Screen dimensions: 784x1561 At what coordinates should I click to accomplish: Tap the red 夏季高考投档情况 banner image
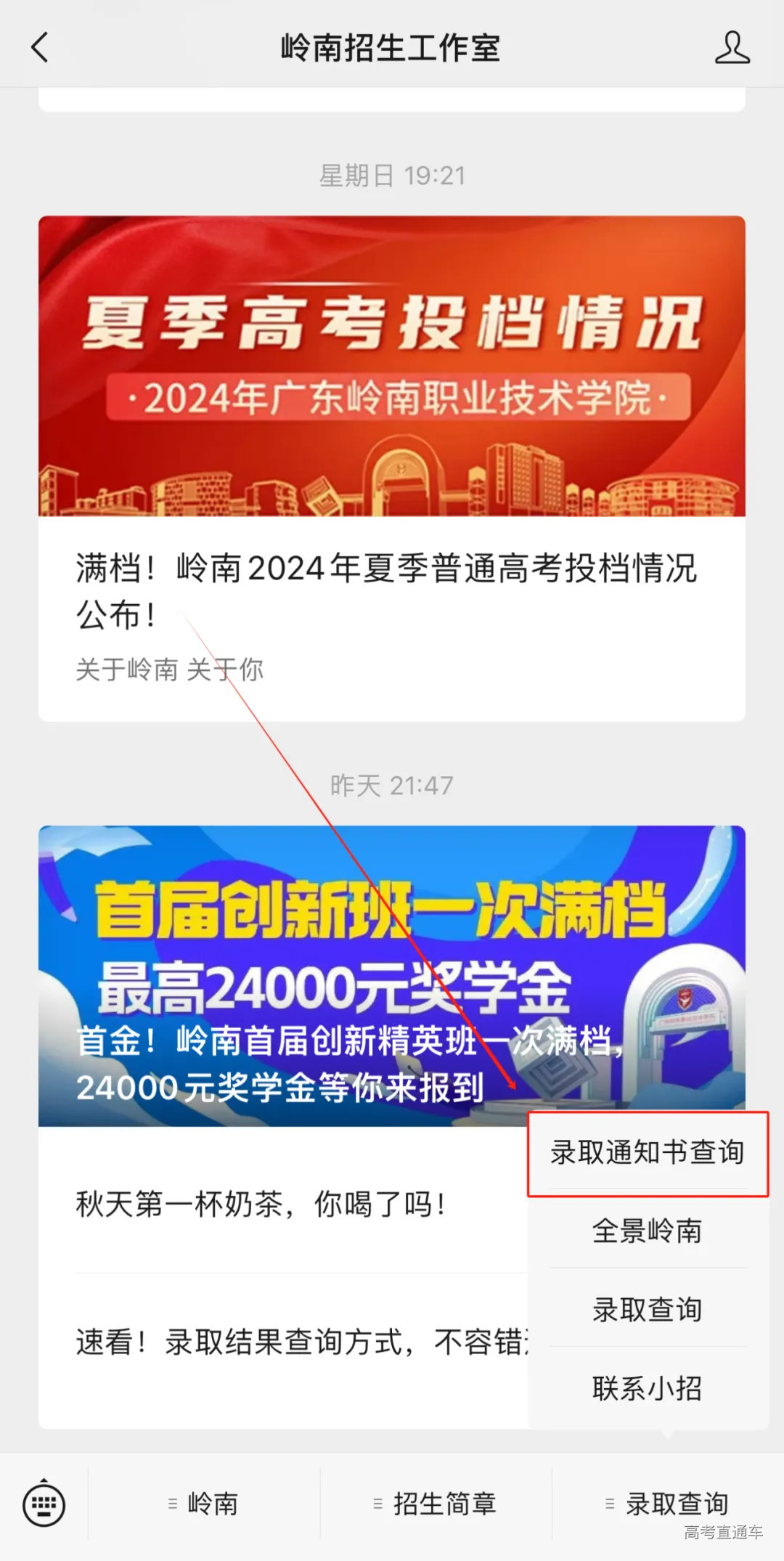pos(392,367)
